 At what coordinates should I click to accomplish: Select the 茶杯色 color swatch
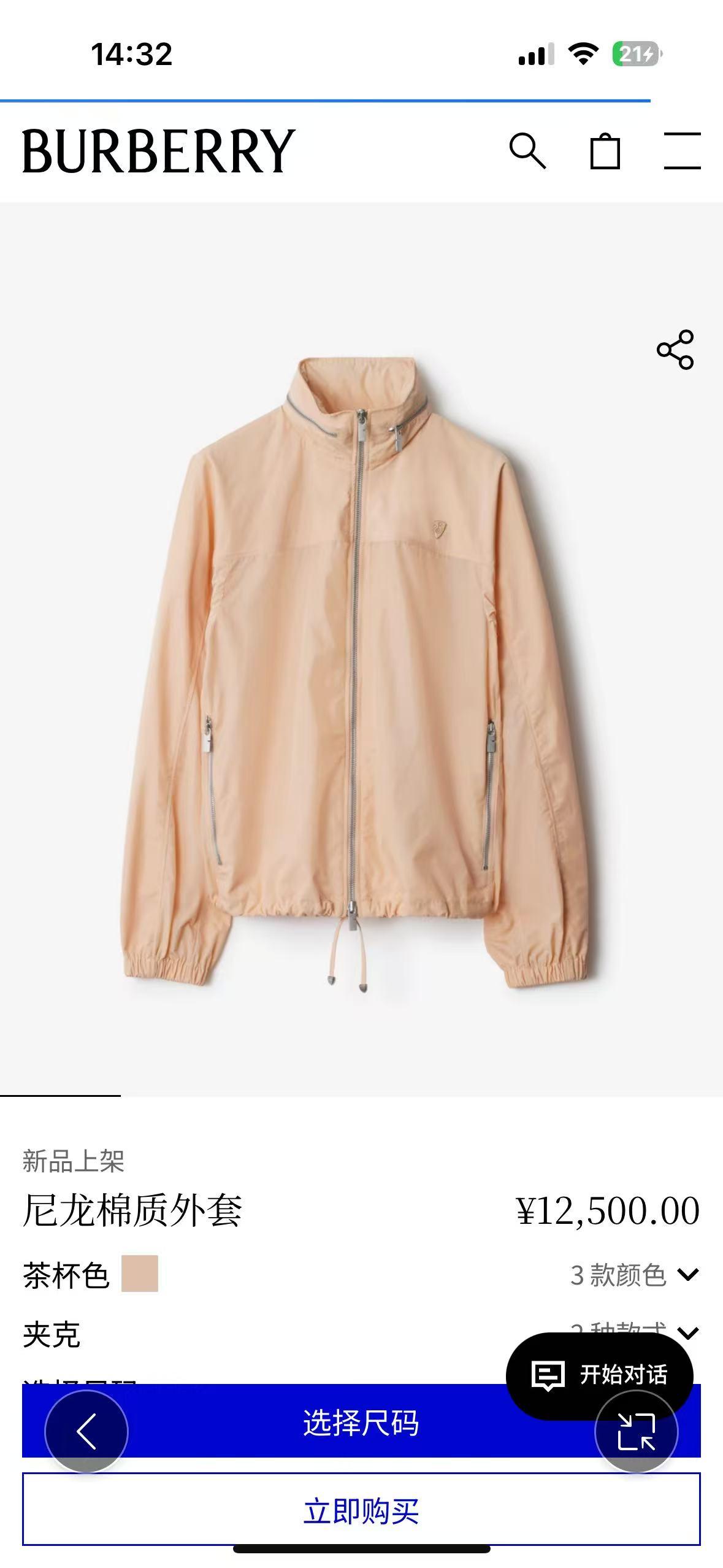pyautogui.click(x=140, y=1274)
